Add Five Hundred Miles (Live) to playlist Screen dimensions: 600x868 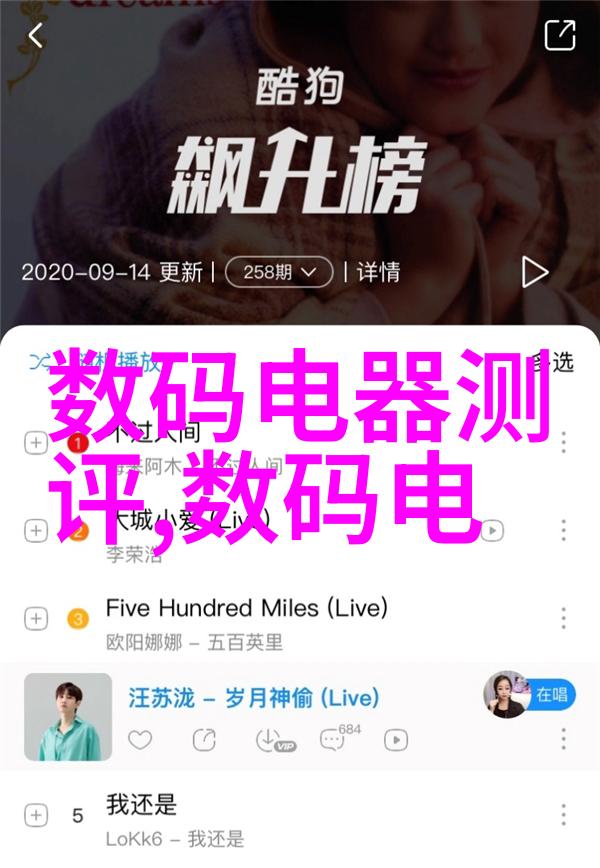36,619
